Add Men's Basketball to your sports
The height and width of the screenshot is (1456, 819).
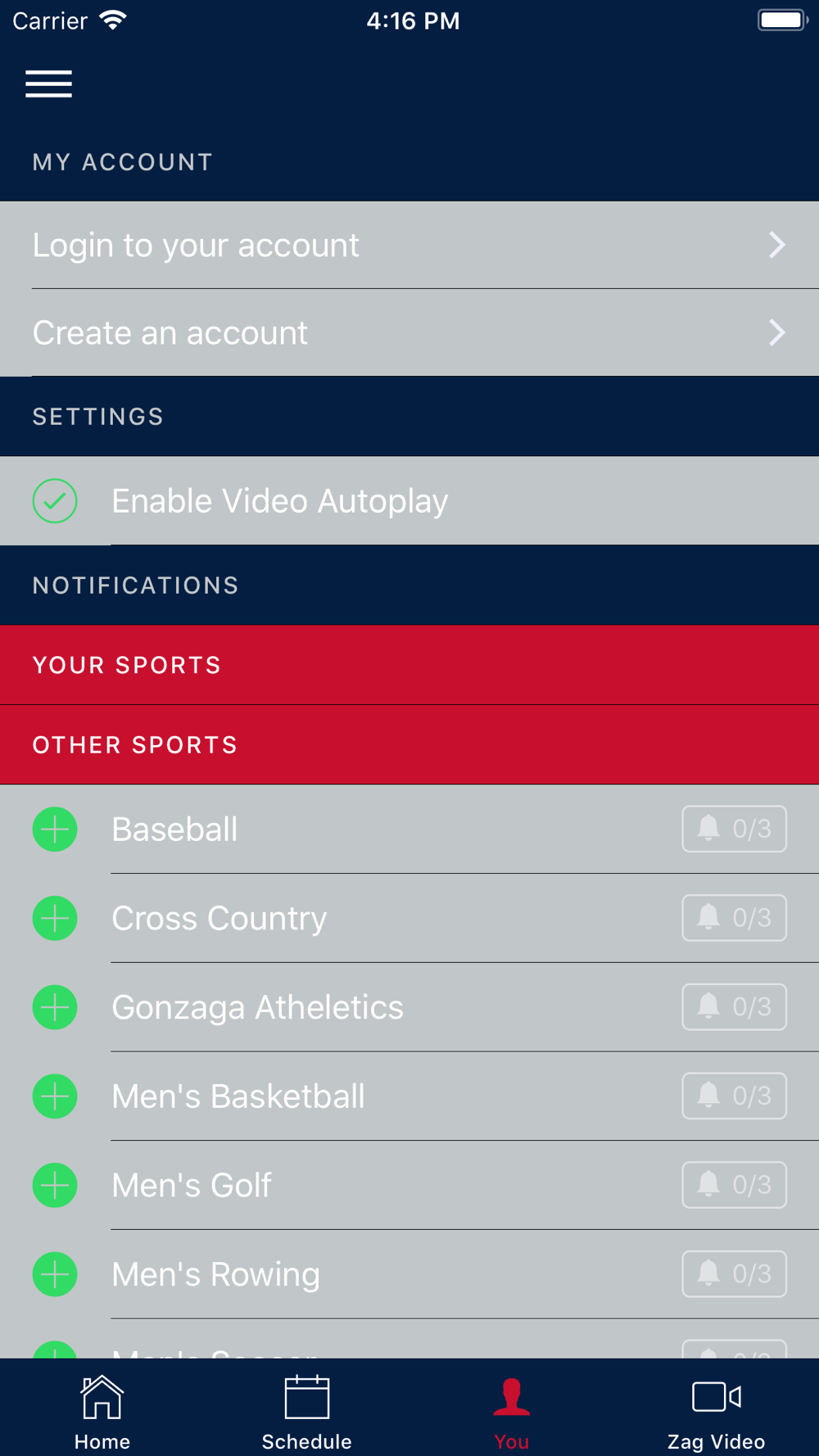pyautogui.click(x=55, y=1096)
